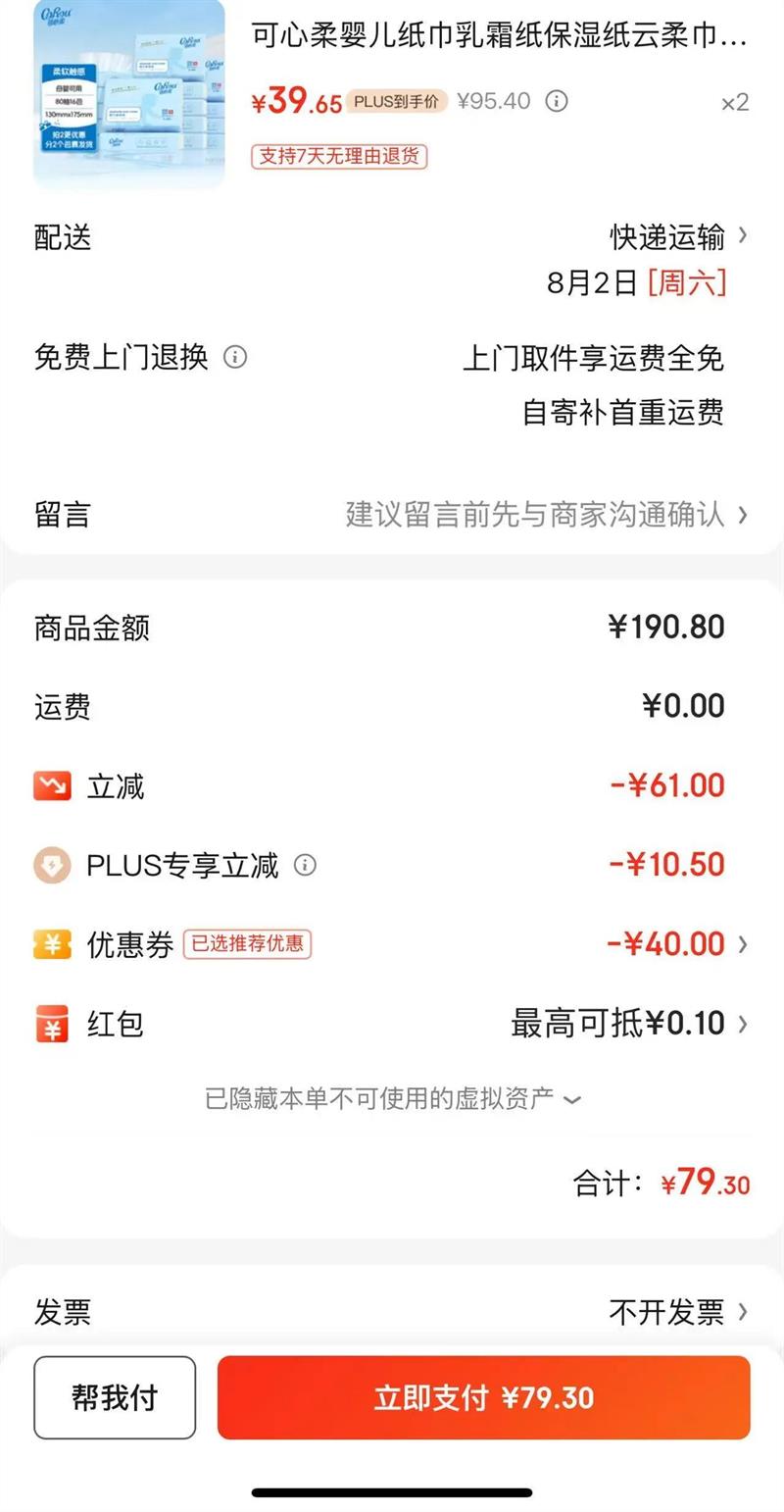Open the 可心柔 tissue product image
Image resolution: width=784 pixels, height=1512 pixels.
tap(128, 93)
